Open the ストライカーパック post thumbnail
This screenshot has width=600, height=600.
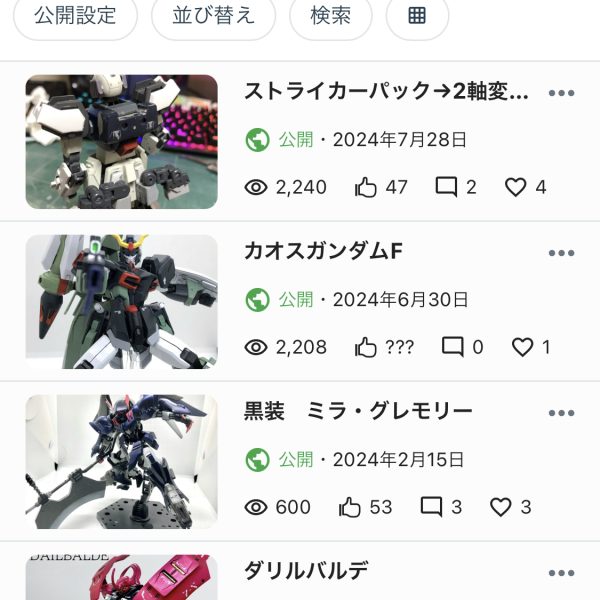point(121,142)
